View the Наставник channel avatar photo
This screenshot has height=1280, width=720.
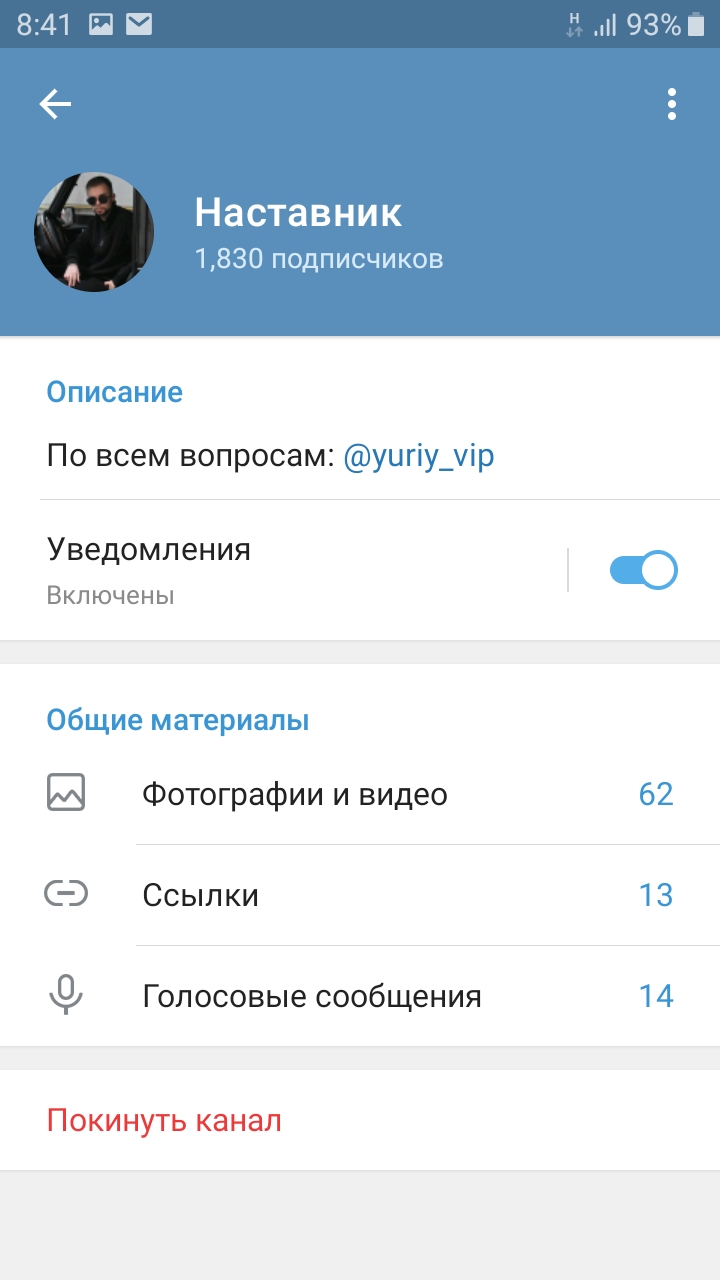point(94,232)
